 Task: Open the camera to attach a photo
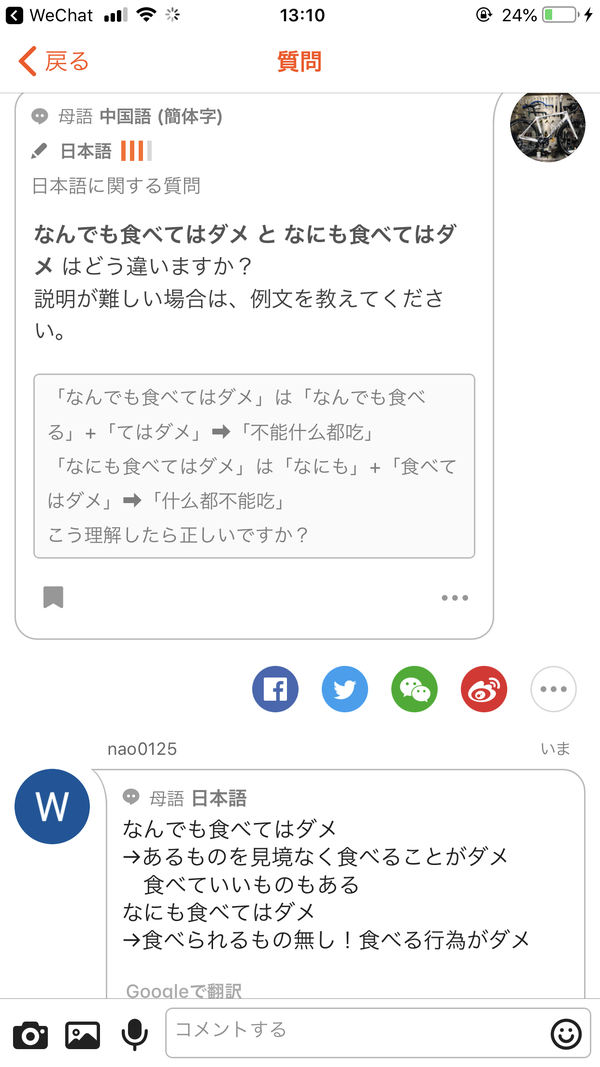[x=30, y=1034]
